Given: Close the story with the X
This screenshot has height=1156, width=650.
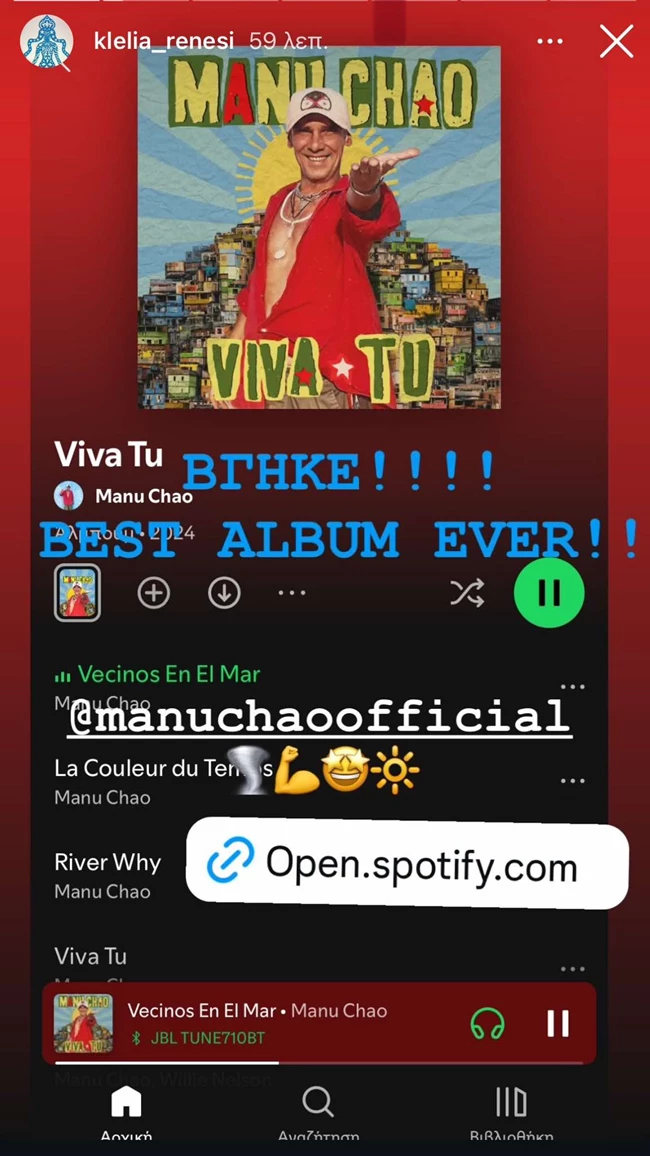Looking at the screenshot, I should pyautogui.click(x=616, y=42).
